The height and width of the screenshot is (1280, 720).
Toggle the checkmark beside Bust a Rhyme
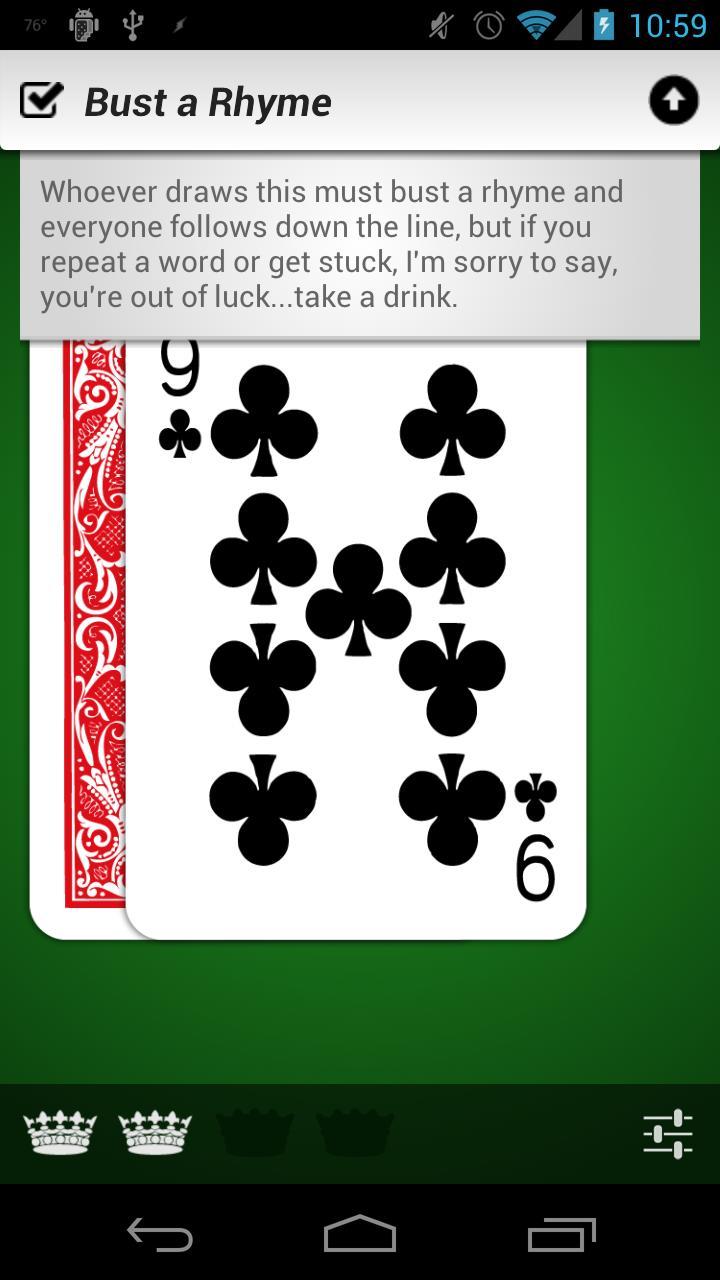click(x=41, y=99)
